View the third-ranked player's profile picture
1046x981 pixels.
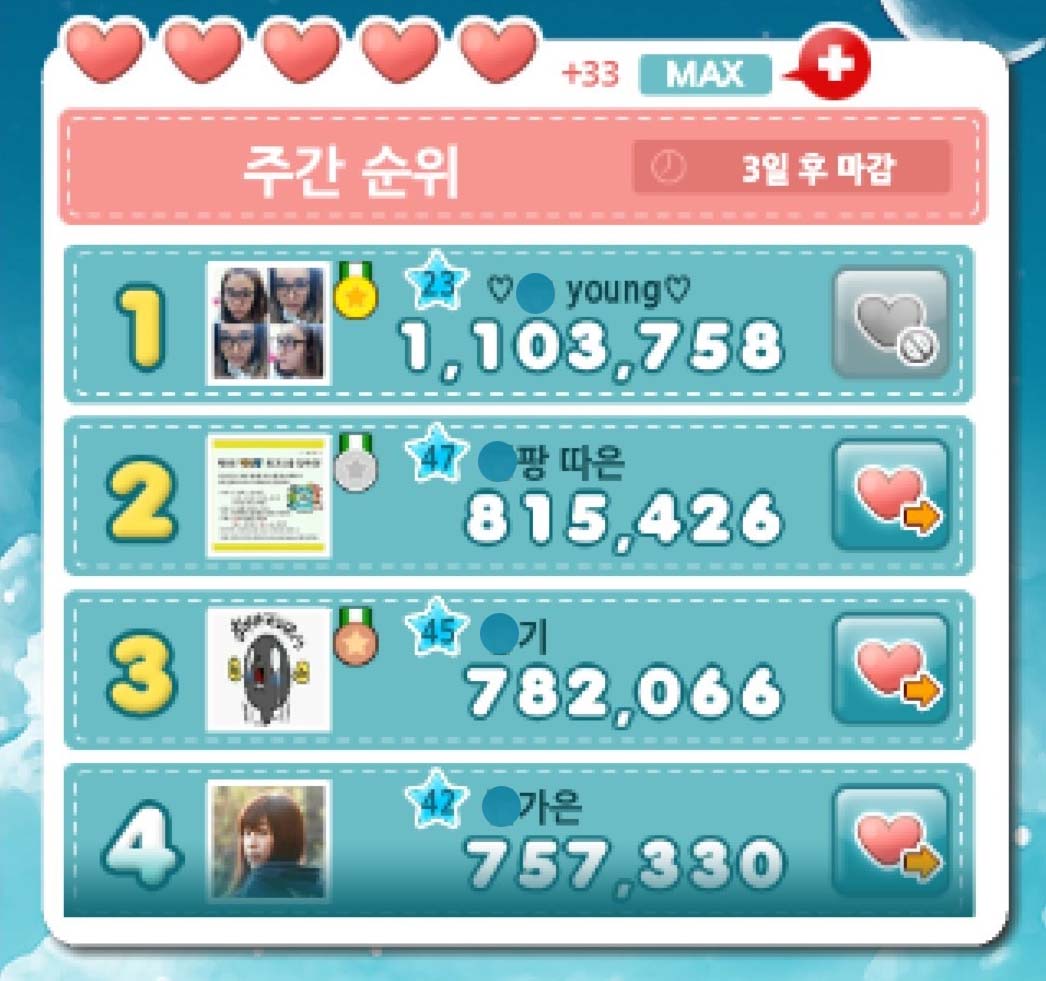[268, 668]
